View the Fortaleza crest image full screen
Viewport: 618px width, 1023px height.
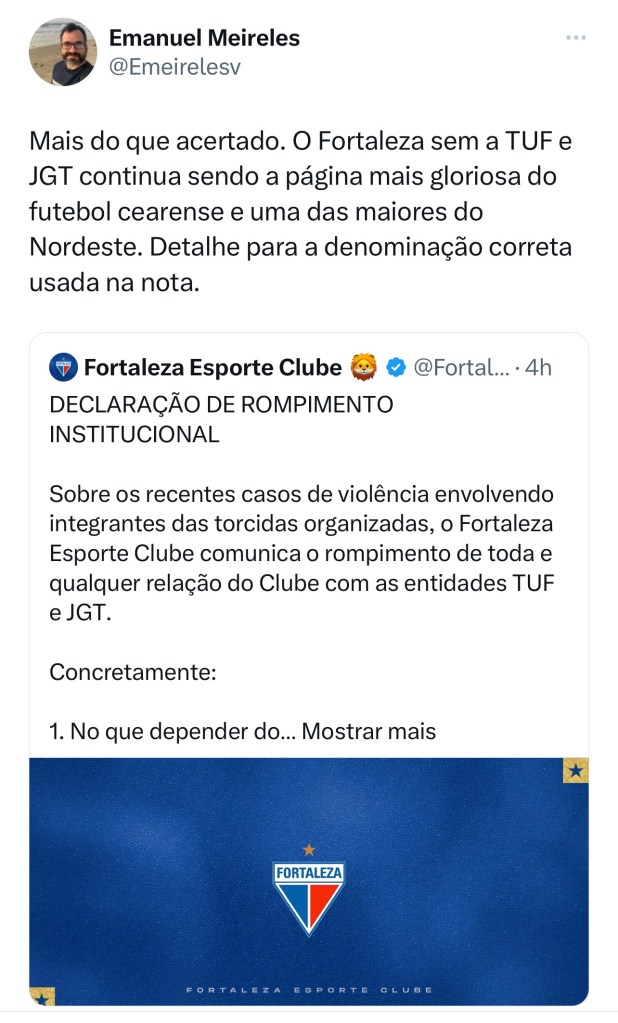coord(308,881)
